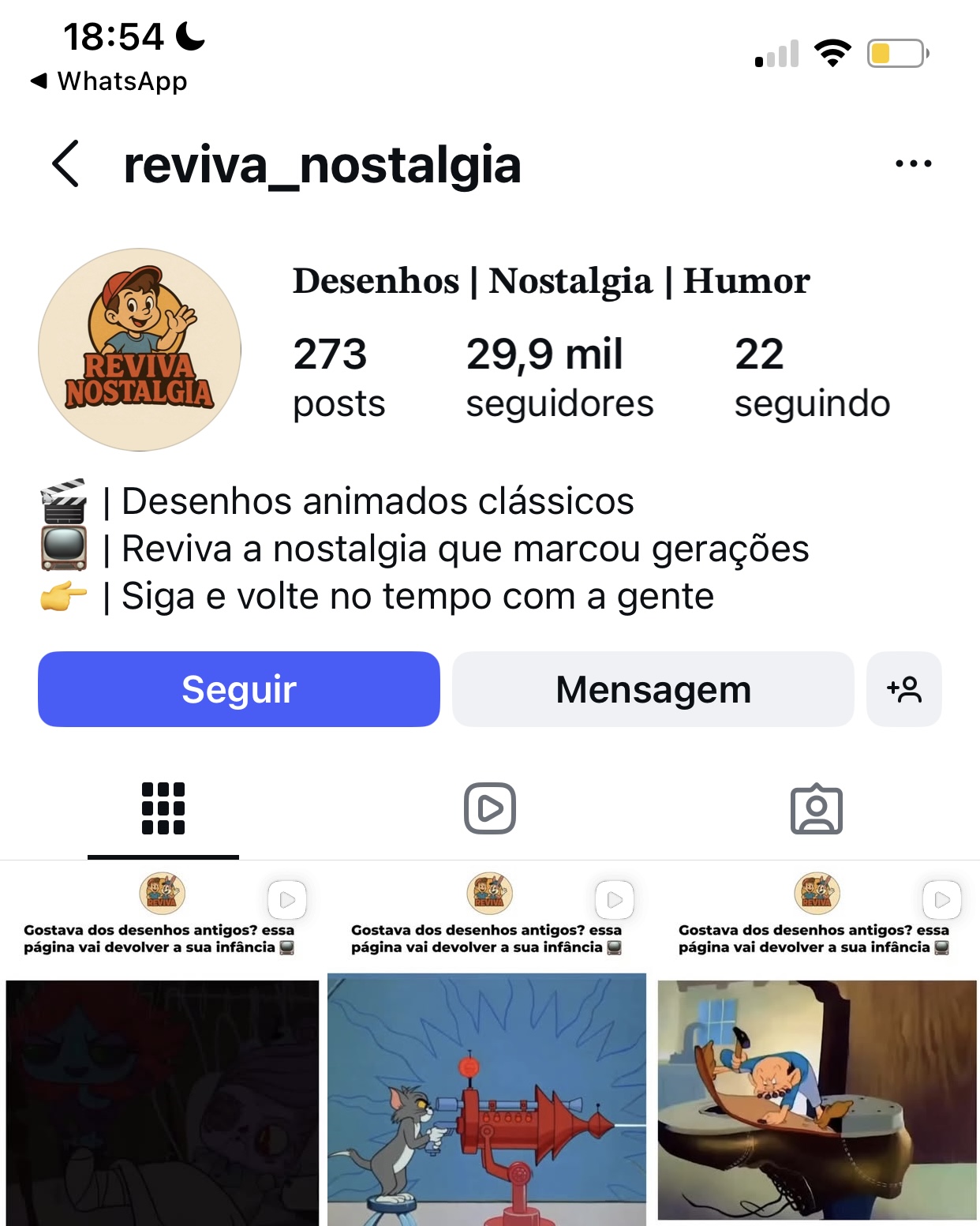The width and height of the screenshot is (980, 1226).
Task: View the 22 accounts being followed
Action: click(812, 377)
